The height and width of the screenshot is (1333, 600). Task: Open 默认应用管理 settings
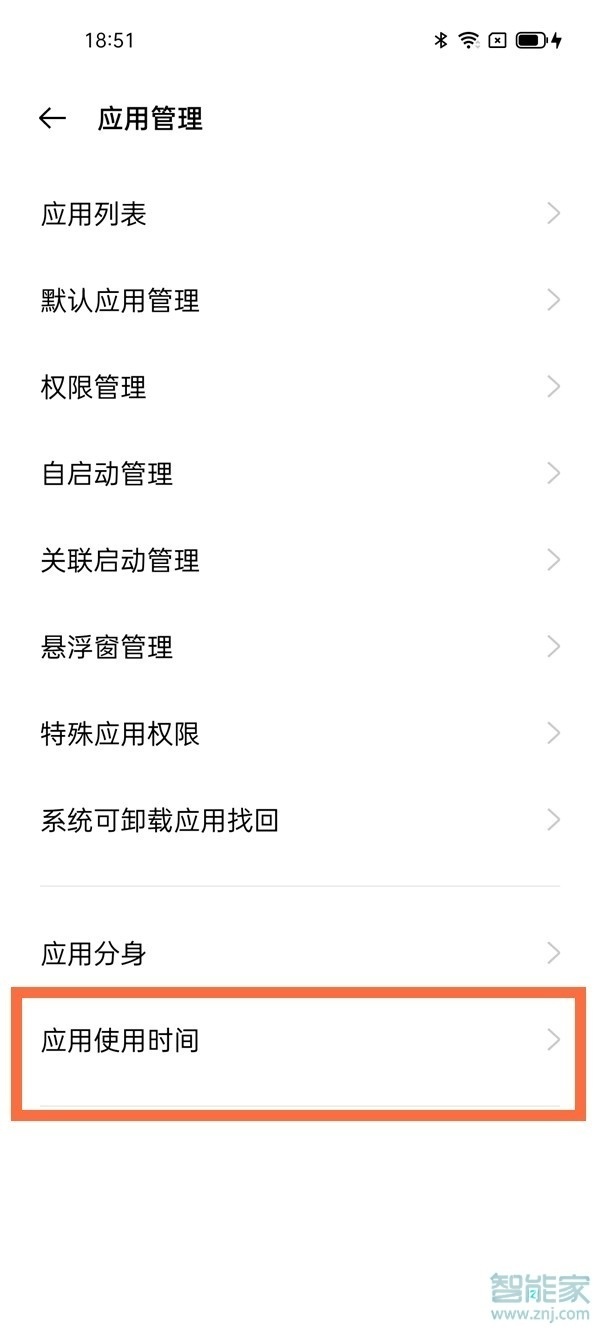[x=300, y=300]
